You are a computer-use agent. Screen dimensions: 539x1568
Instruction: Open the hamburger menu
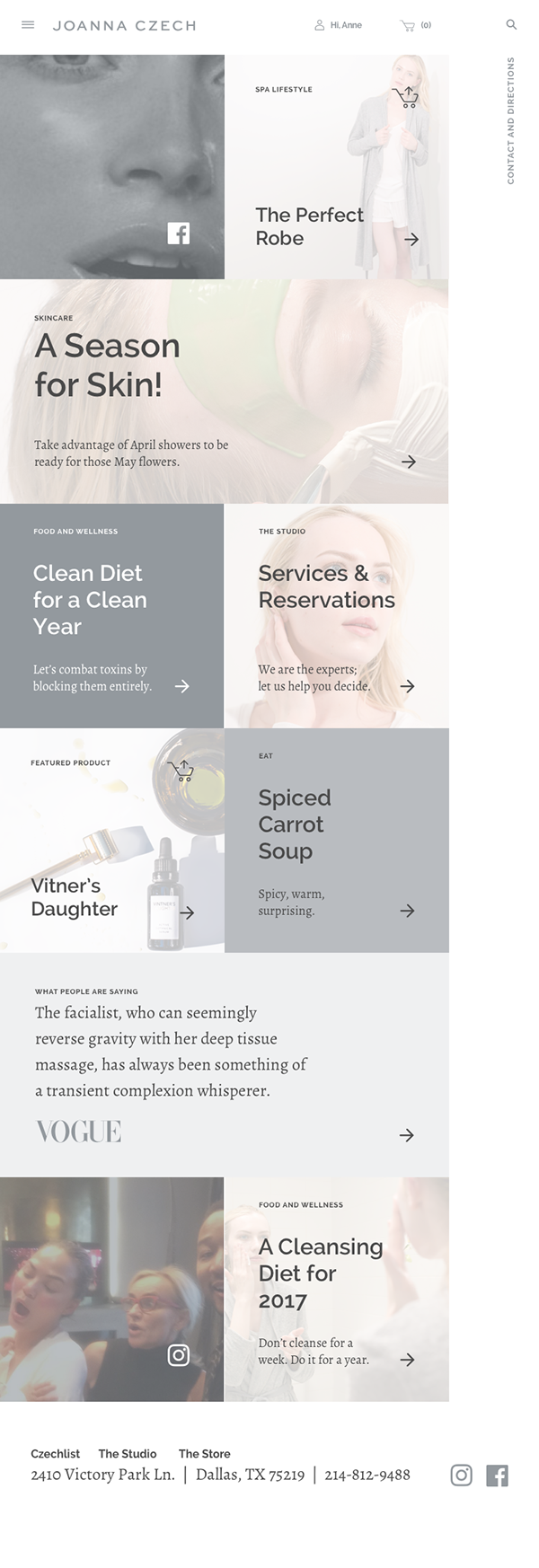[x=28, y=25]
